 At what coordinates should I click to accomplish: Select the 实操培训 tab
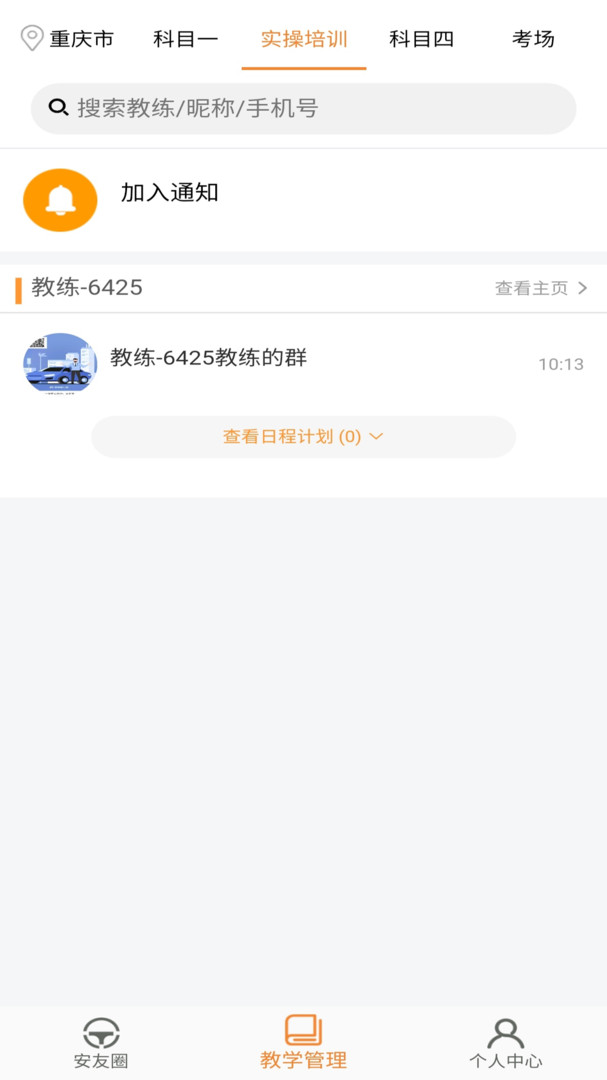coord(304,39)
